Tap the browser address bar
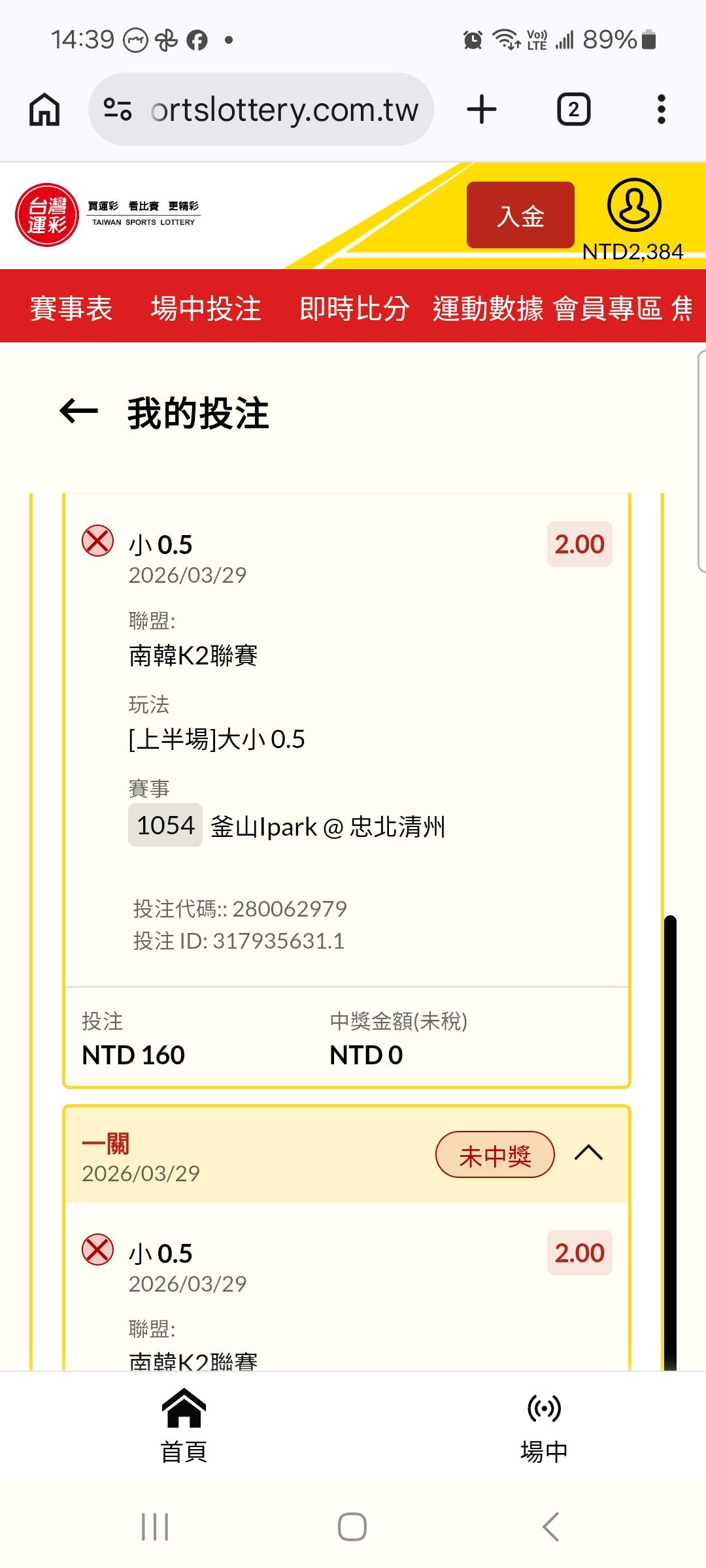This screenshot has width=706, height=1568. [x=261, y=109]
